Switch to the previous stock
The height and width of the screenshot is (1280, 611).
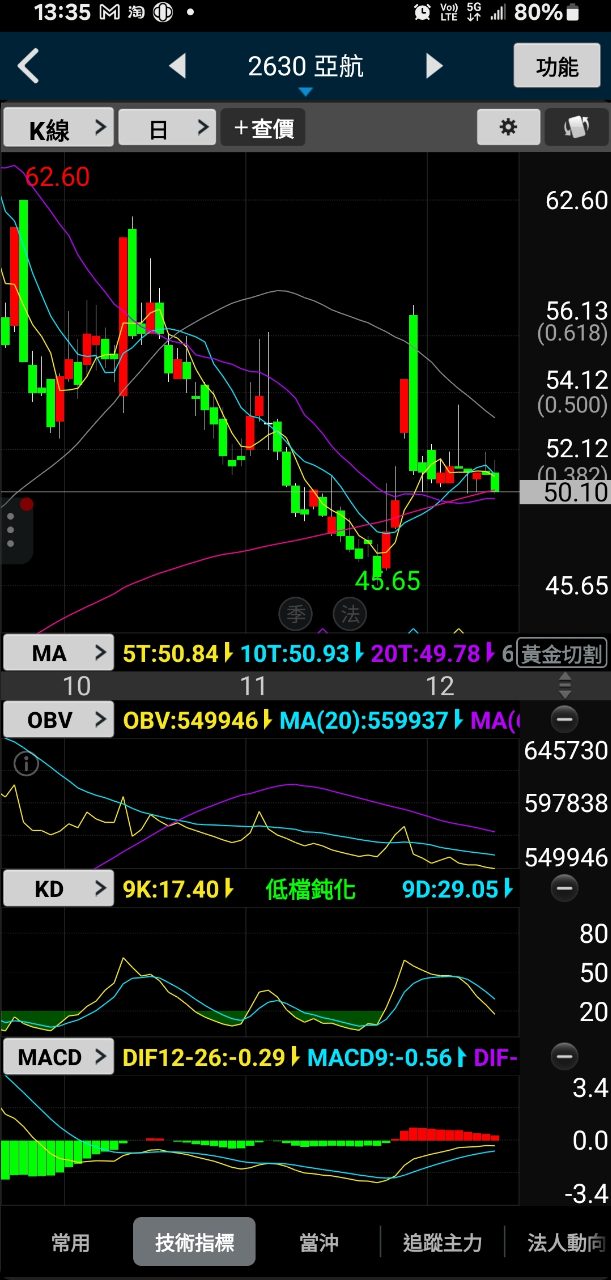point(178,67)
